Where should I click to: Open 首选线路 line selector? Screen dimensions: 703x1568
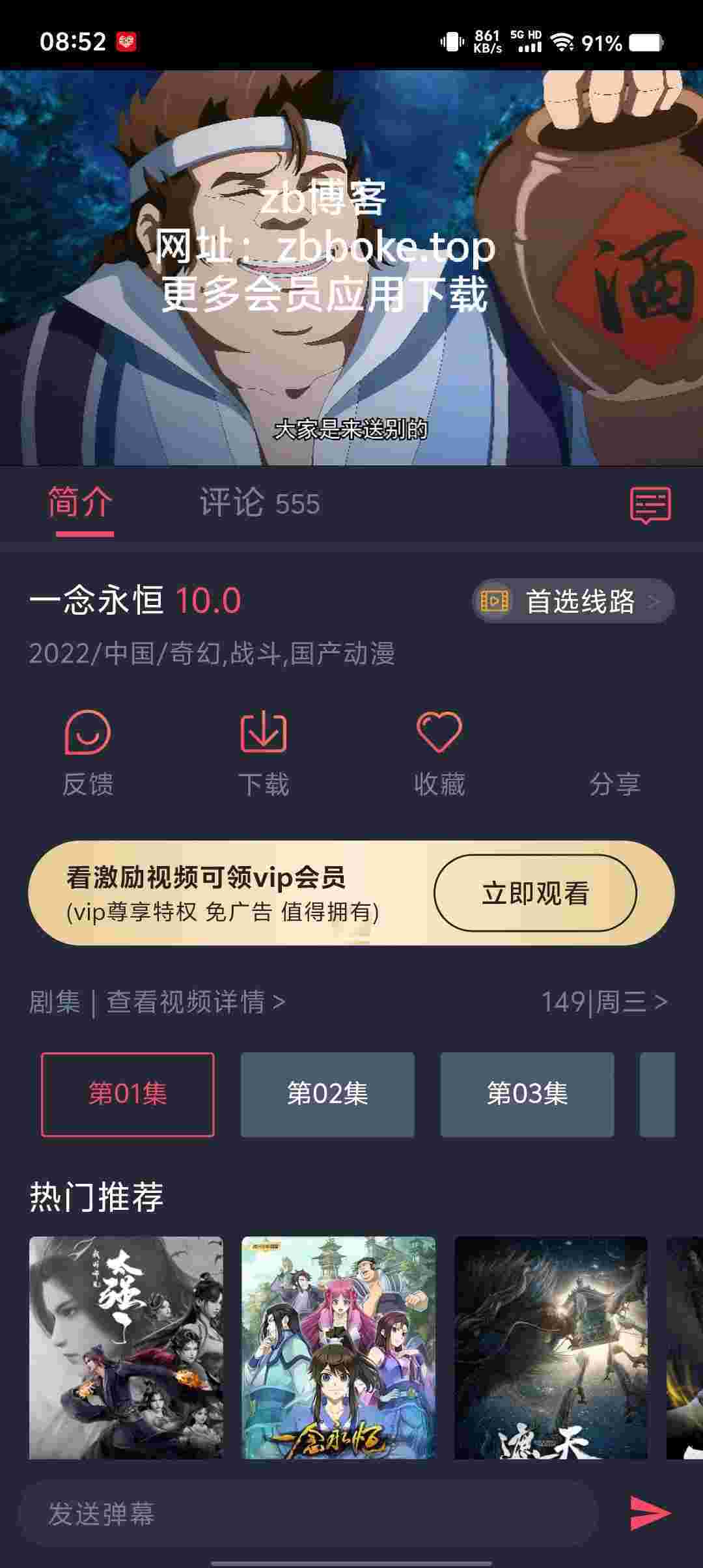[573, 600]
